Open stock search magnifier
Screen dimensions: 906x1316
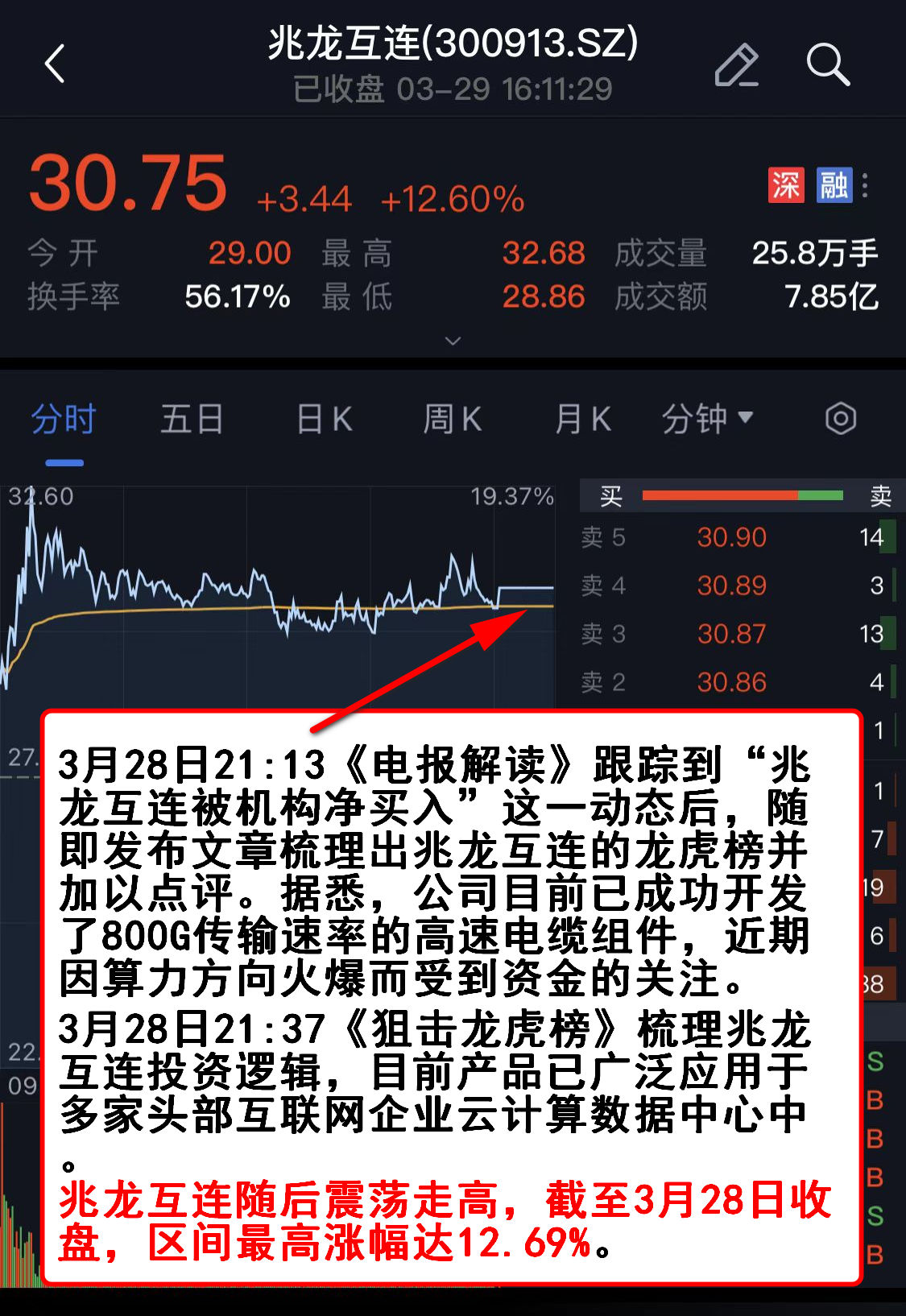tap(827, 64)
